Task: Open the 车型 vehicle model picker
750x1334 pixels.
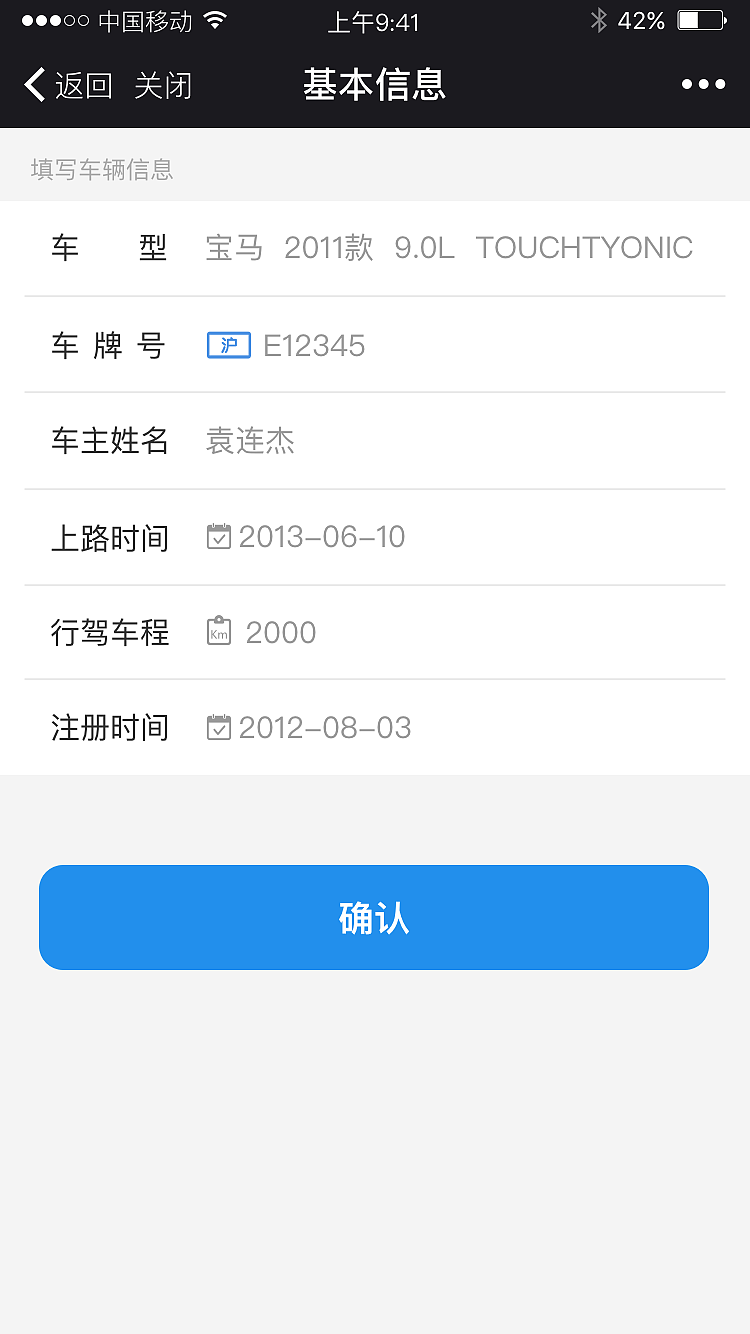Action: 400,248
